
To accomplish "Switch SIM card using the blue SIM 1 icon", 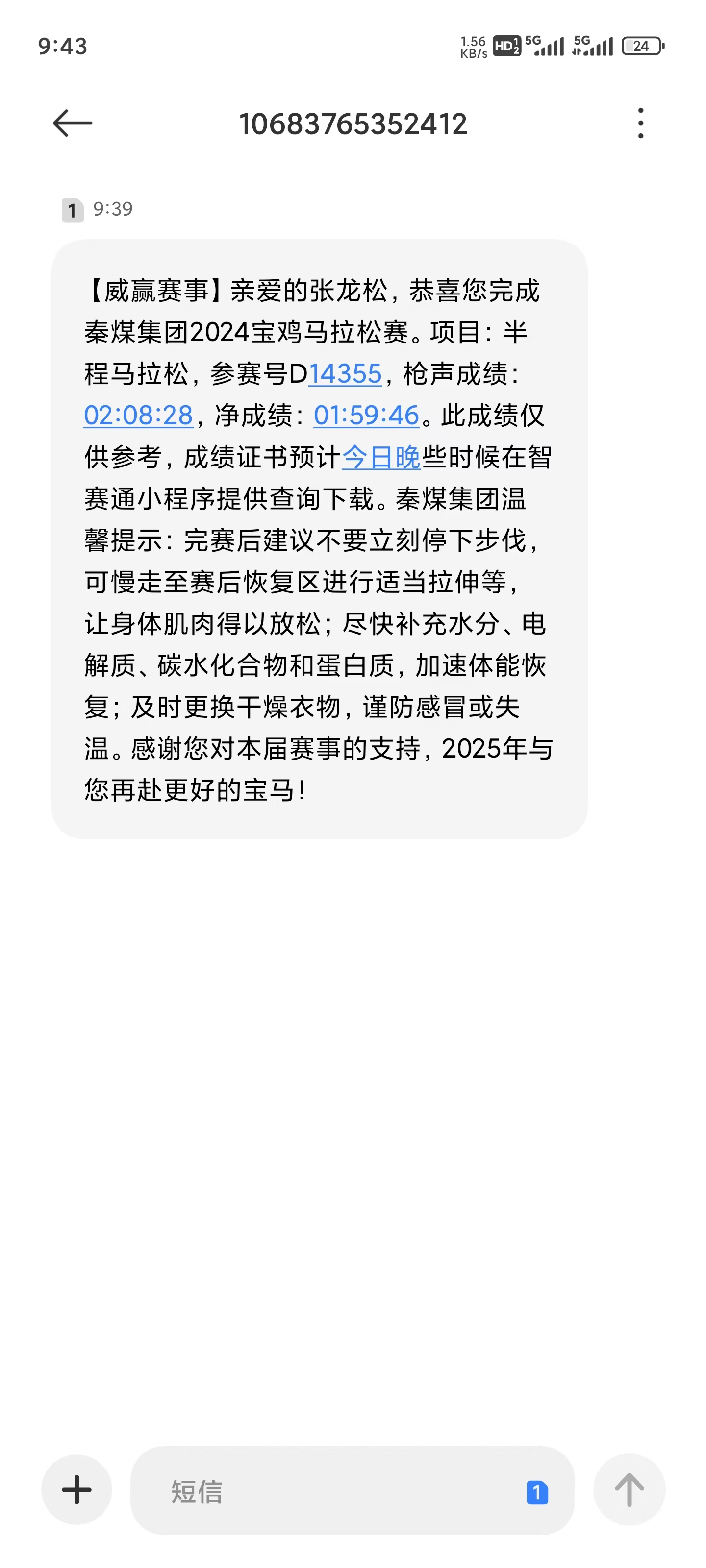I will [537, 1492].
